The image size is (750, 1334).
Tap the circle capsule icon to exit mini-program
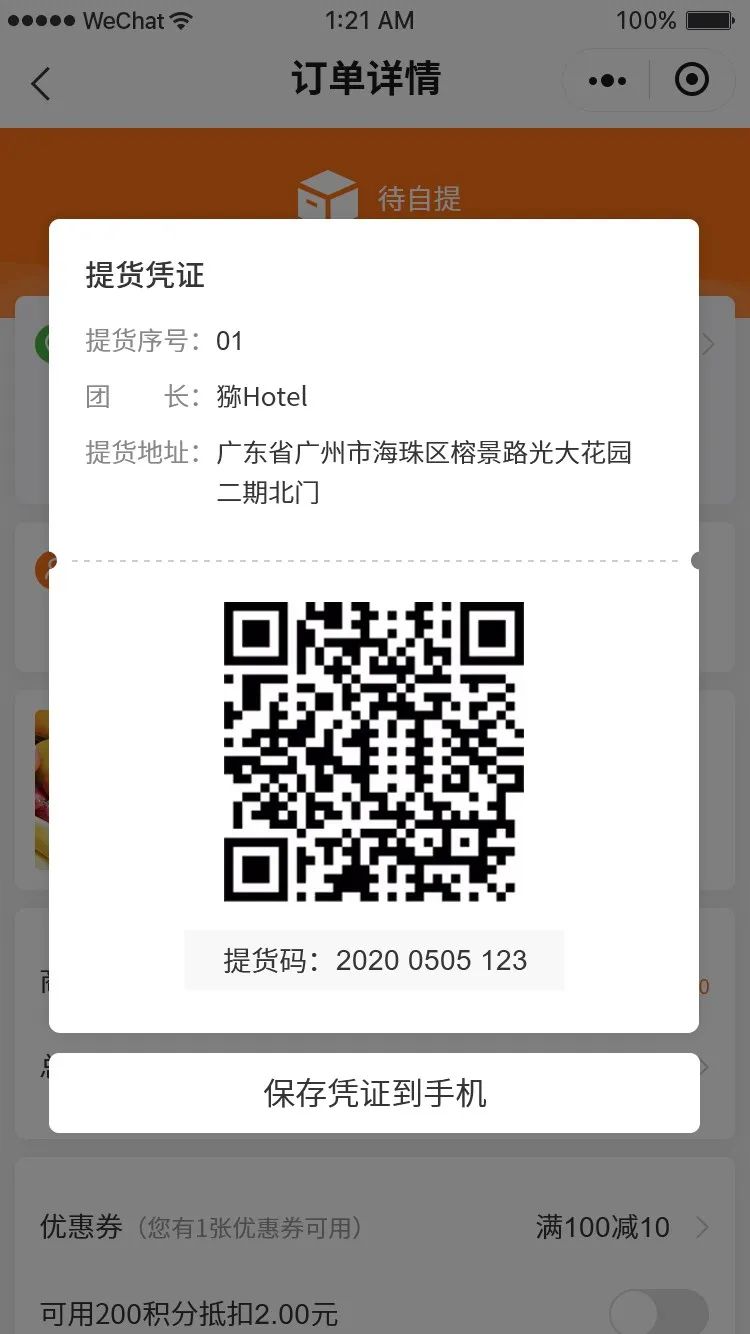tap(692, 80)
